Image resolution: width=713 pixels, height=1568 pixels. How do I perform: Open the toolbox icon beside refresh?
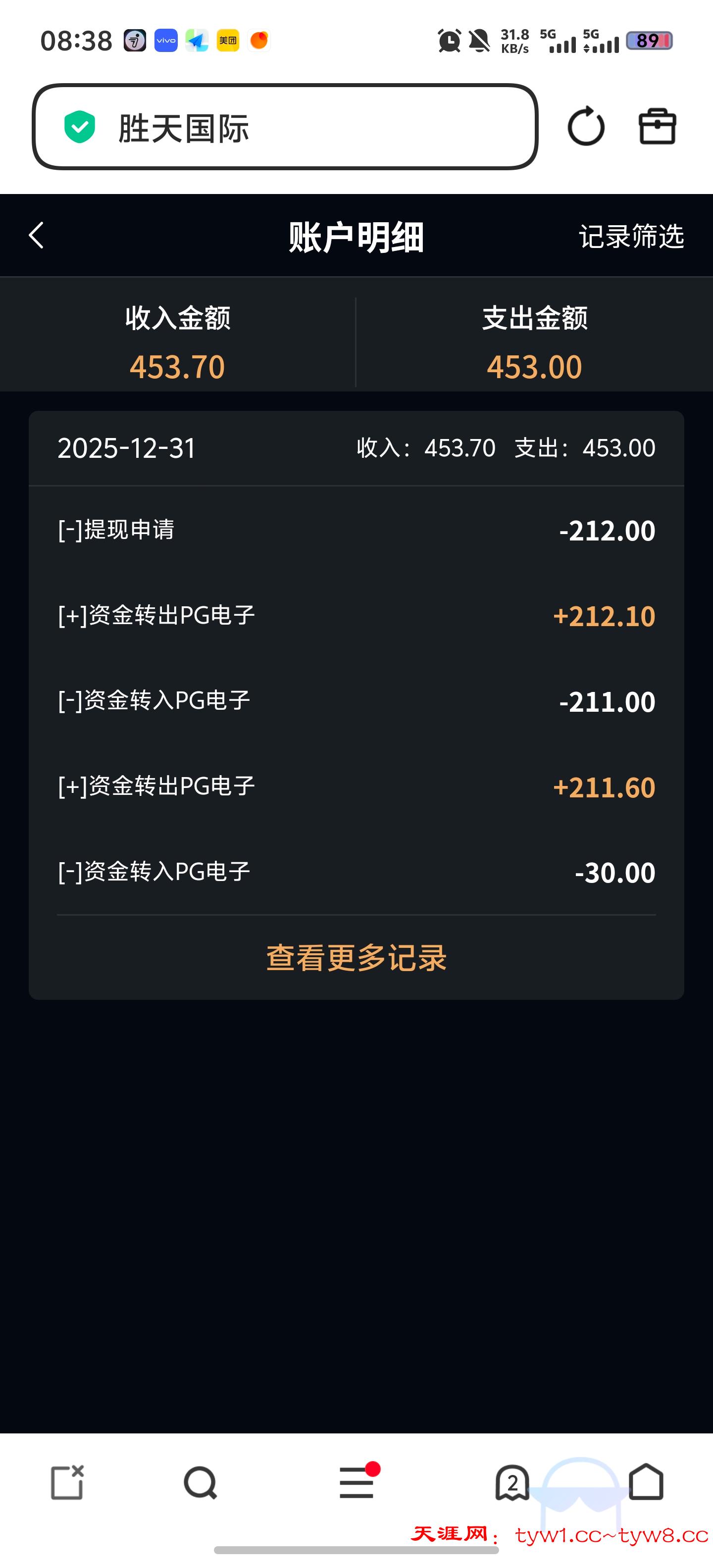click(x=657, y=127)
